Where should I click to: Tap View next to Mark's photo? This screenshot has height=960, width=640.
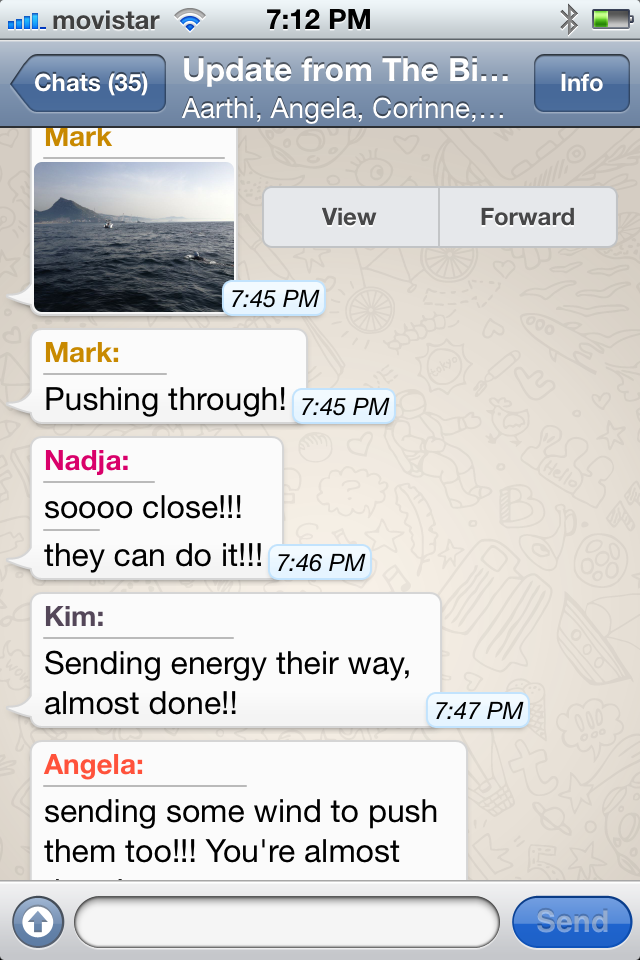pos(350,217)
